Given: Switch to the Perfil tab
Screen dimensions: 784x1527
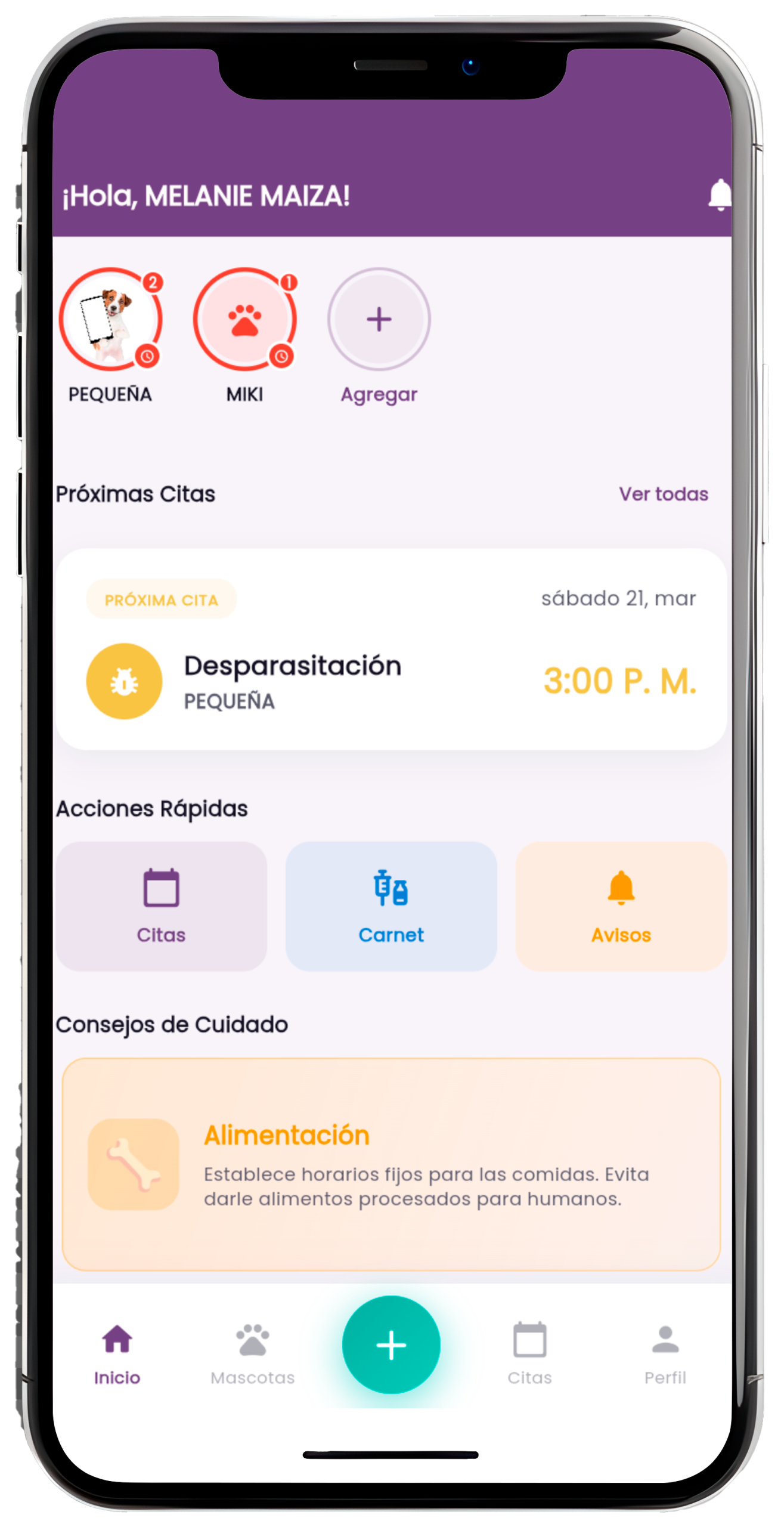Looking at the screenshot, I should (x=665, y=1353).
